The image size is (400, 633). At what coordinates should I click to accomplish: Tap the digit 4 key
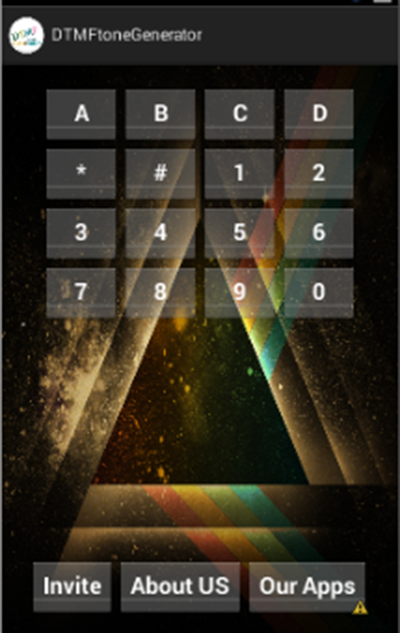[160, 233]
